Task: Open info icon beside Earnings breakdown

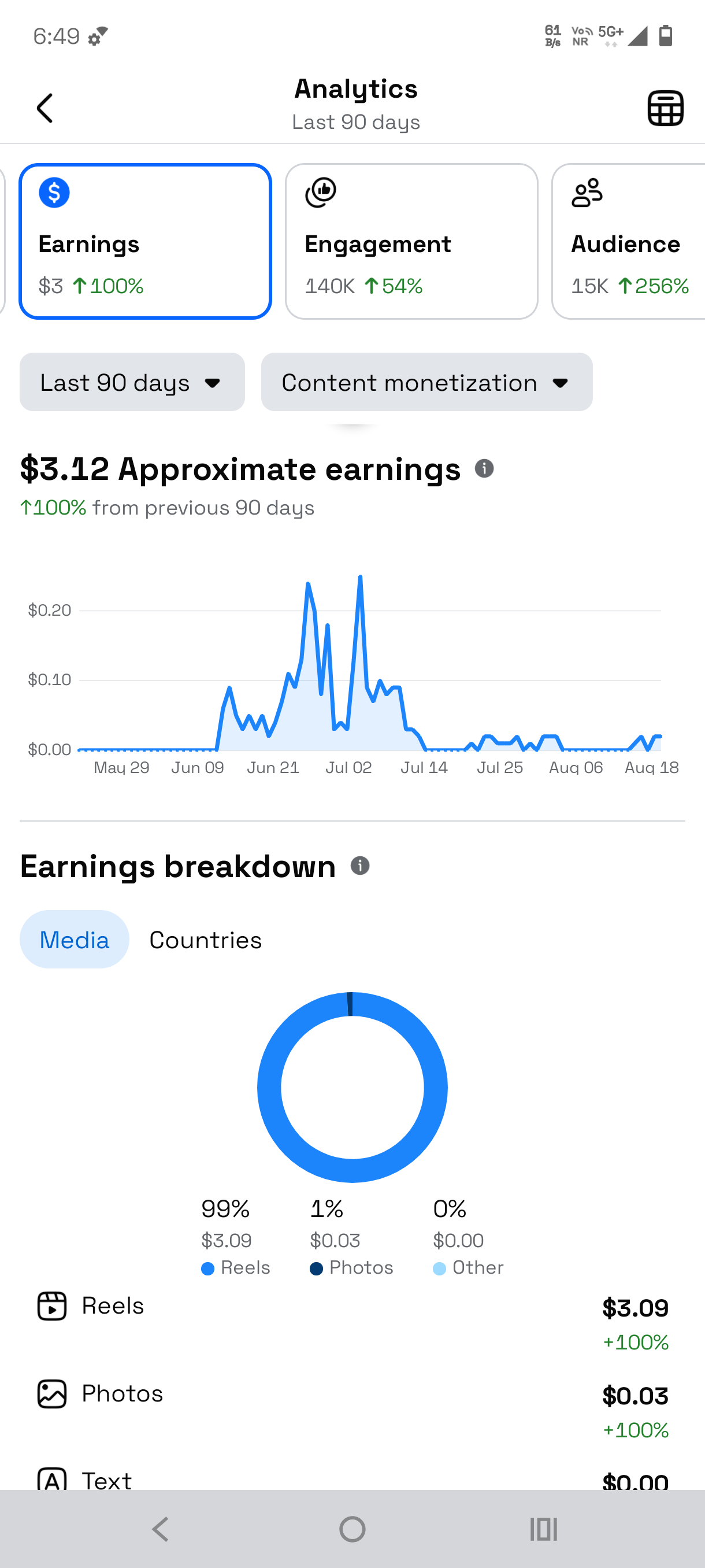Action: click(x=360, y=866)
